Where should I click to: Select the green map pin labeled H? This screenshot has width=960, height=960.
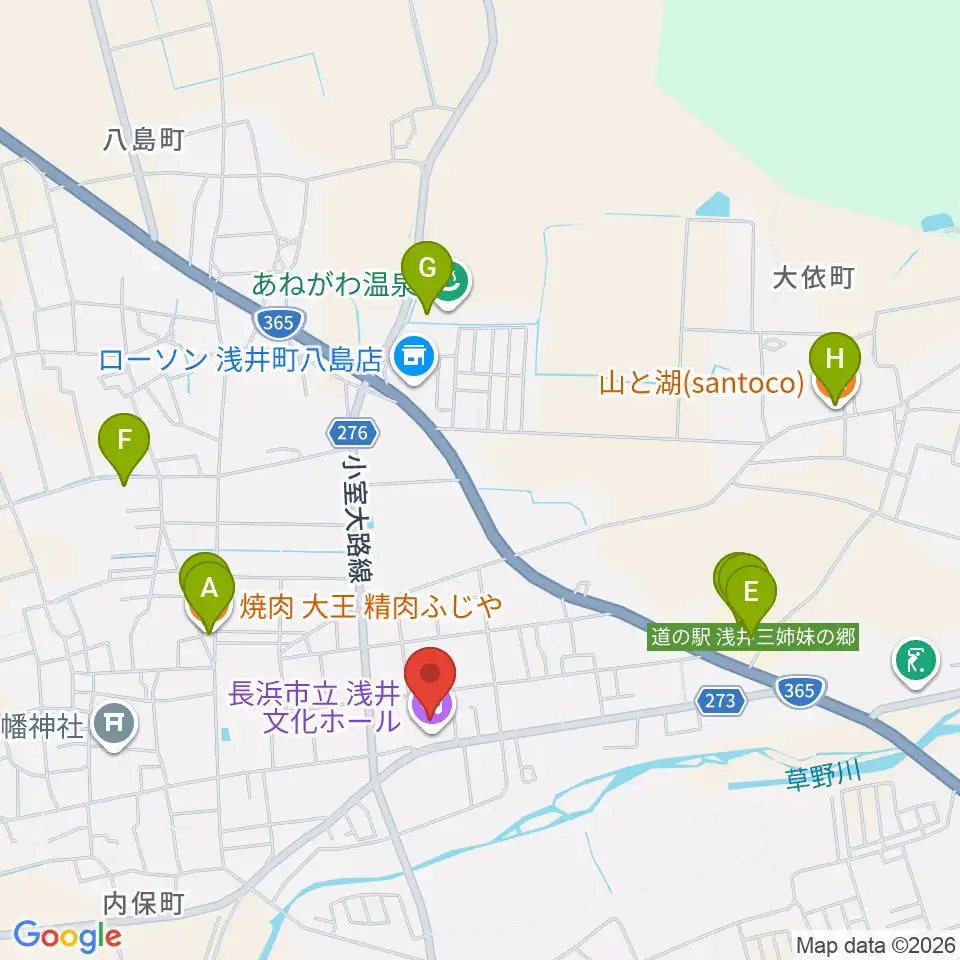tap(834, 363)
